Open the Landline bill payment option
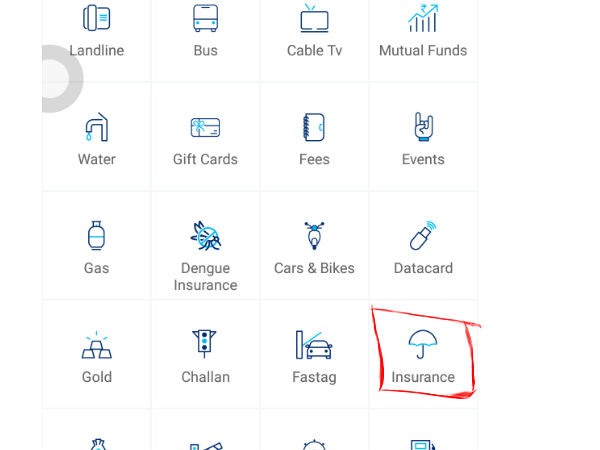This screenshot has height=450, width=600. click(x=97, y=33)
